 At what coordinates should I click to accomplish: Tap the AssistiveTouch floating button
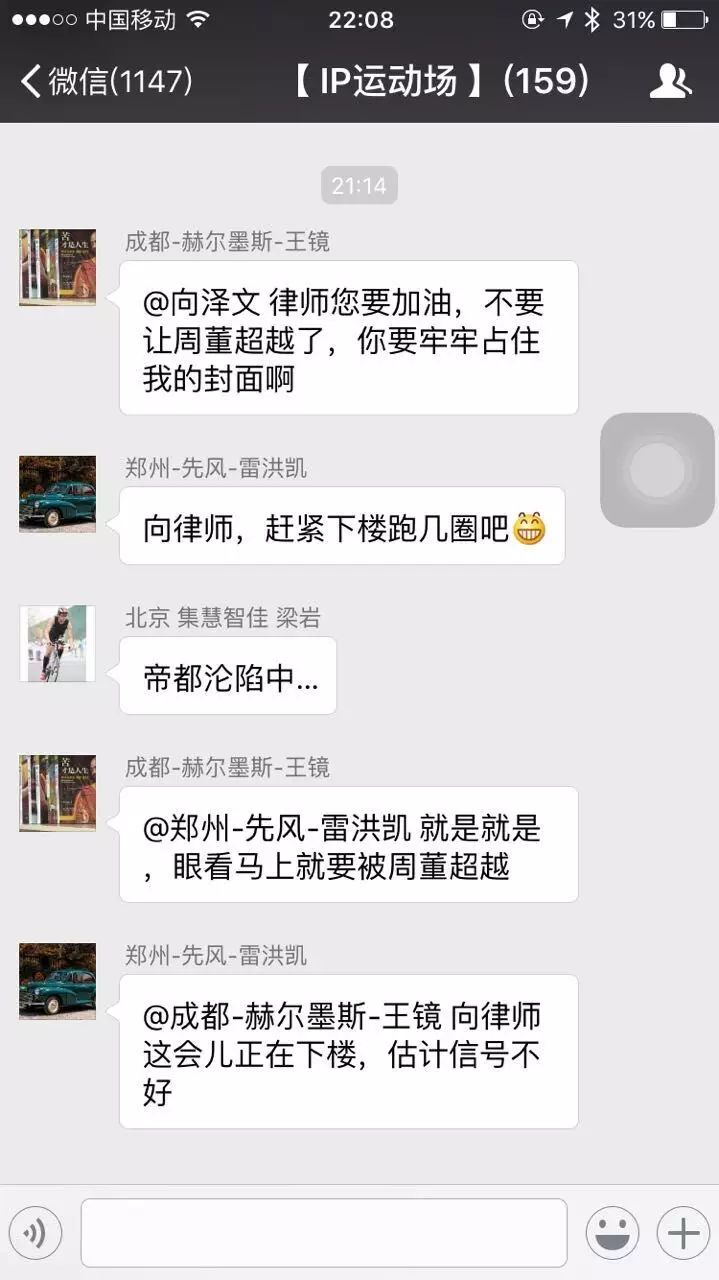click(x=657, y=470)
